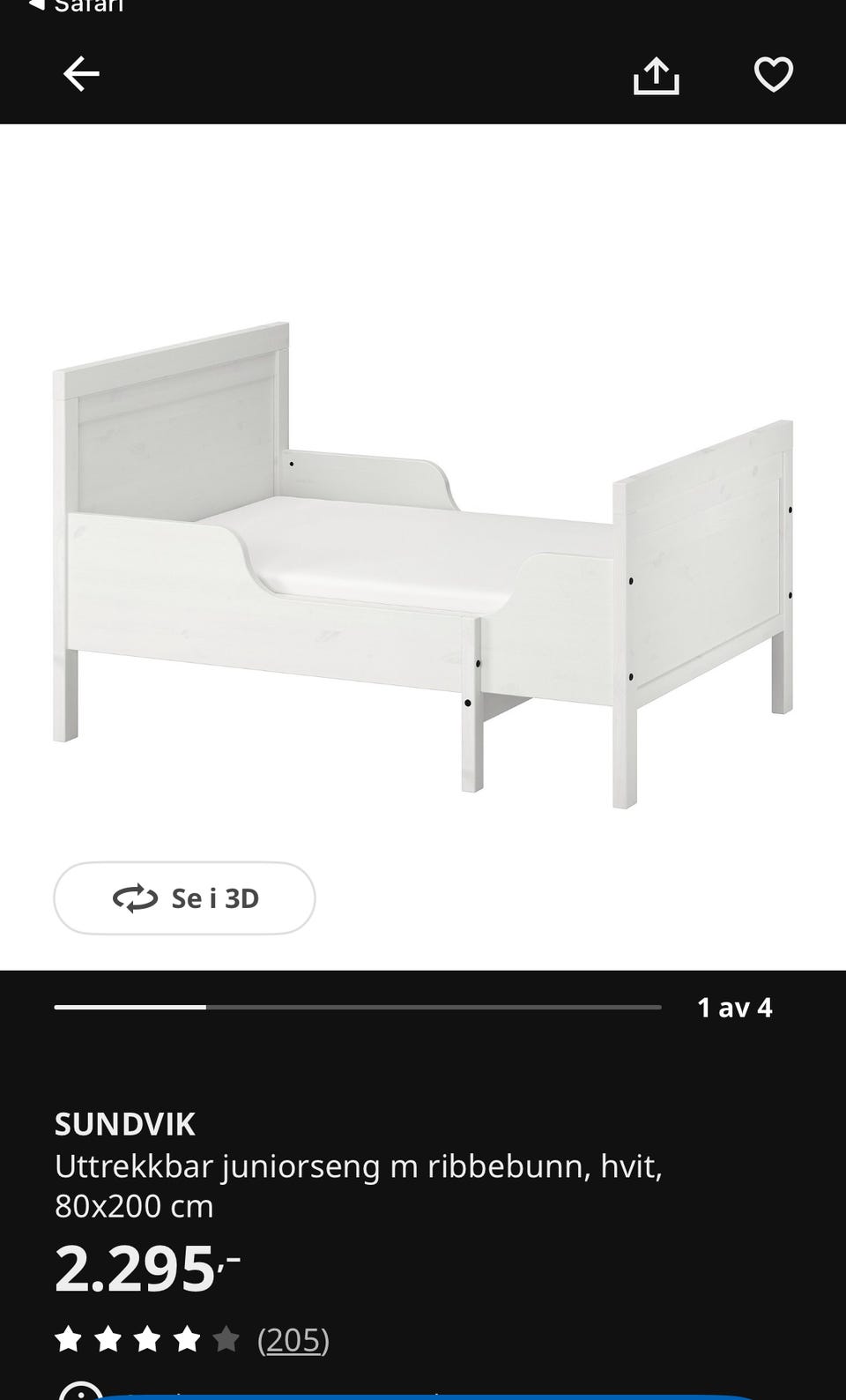
Task: Return to Safari via the status bar
Action: pos(76,7)
